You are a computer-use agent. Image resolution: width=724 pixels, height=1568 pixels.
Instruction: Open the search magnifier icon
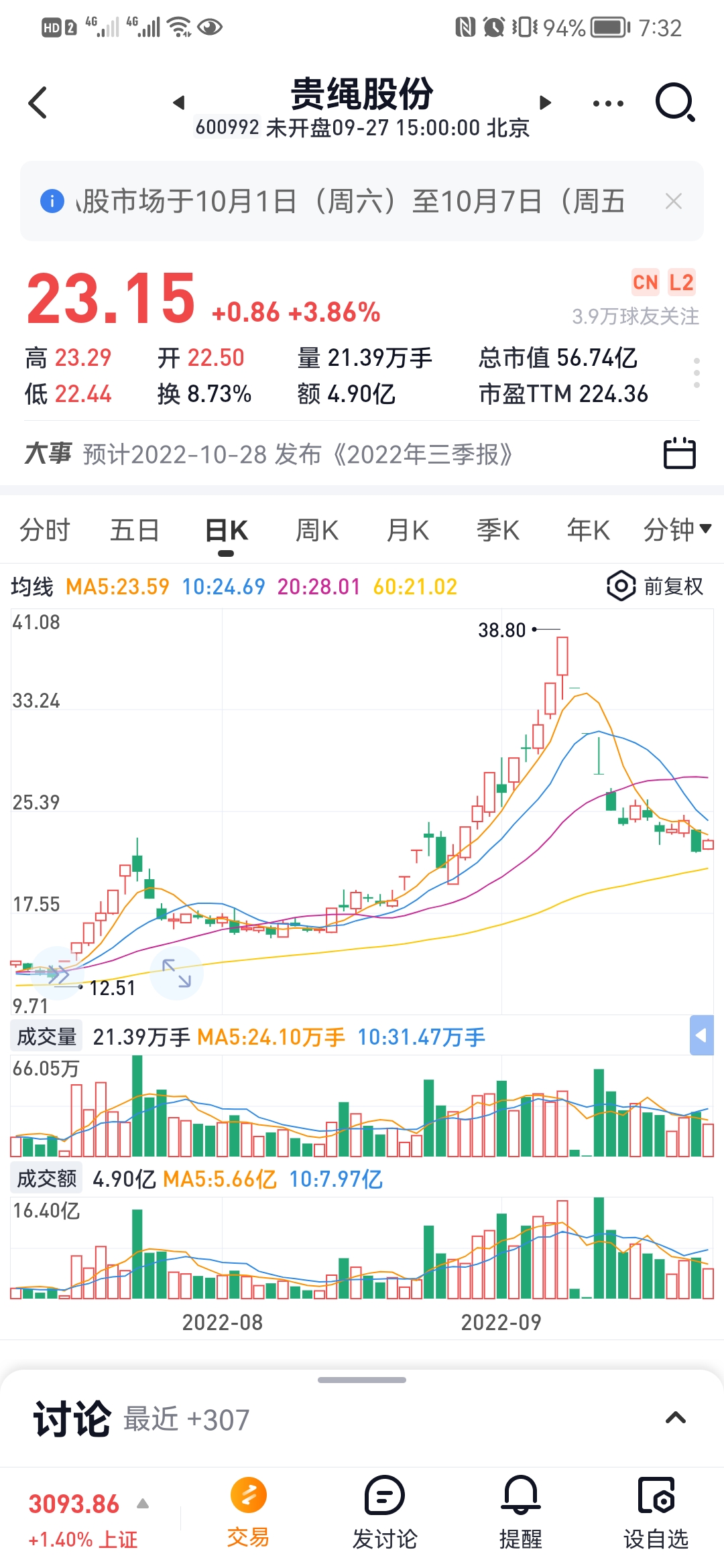tap(674, 103)
